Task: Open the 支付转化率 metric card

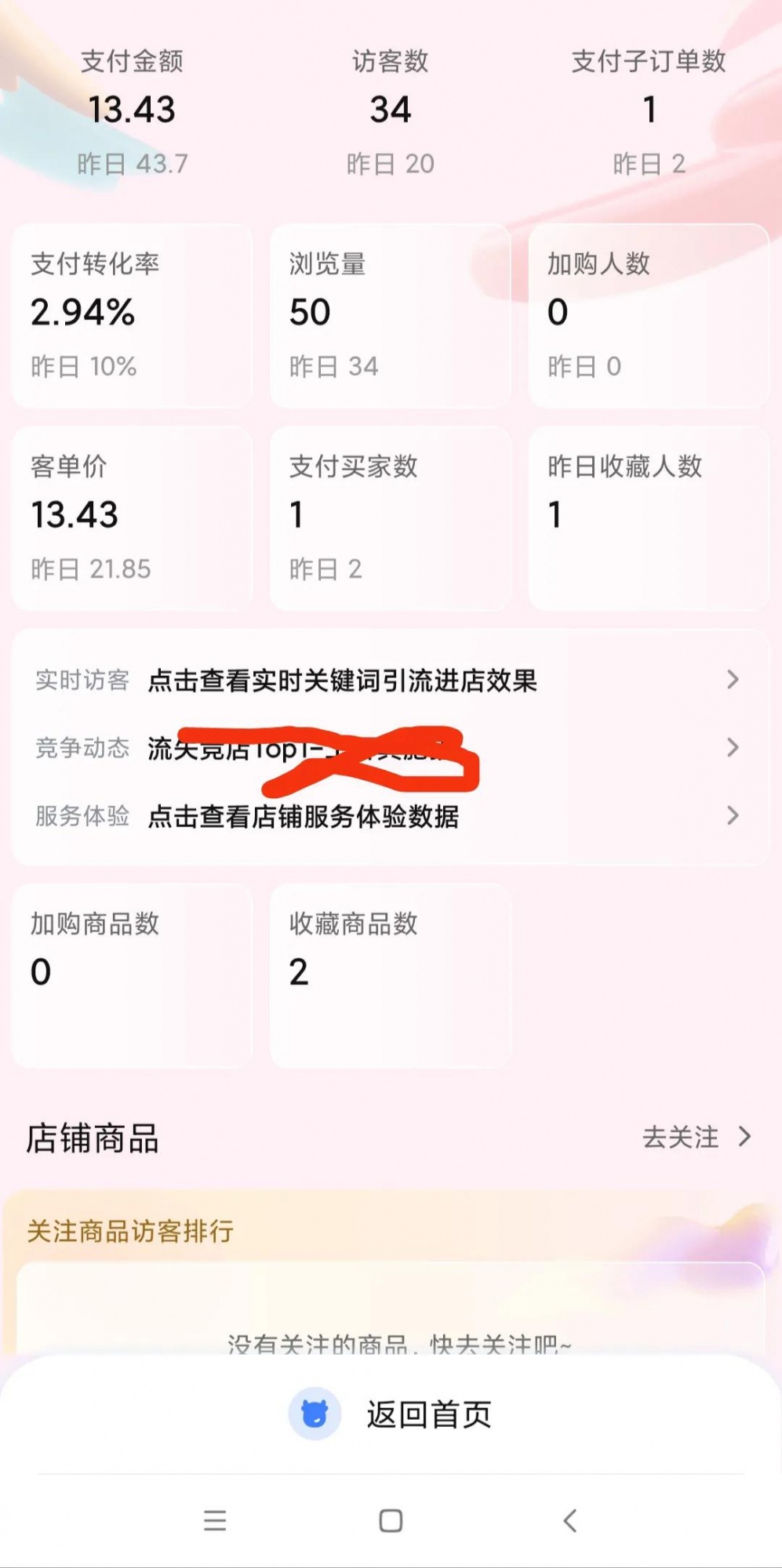Action: click(132, 315)
